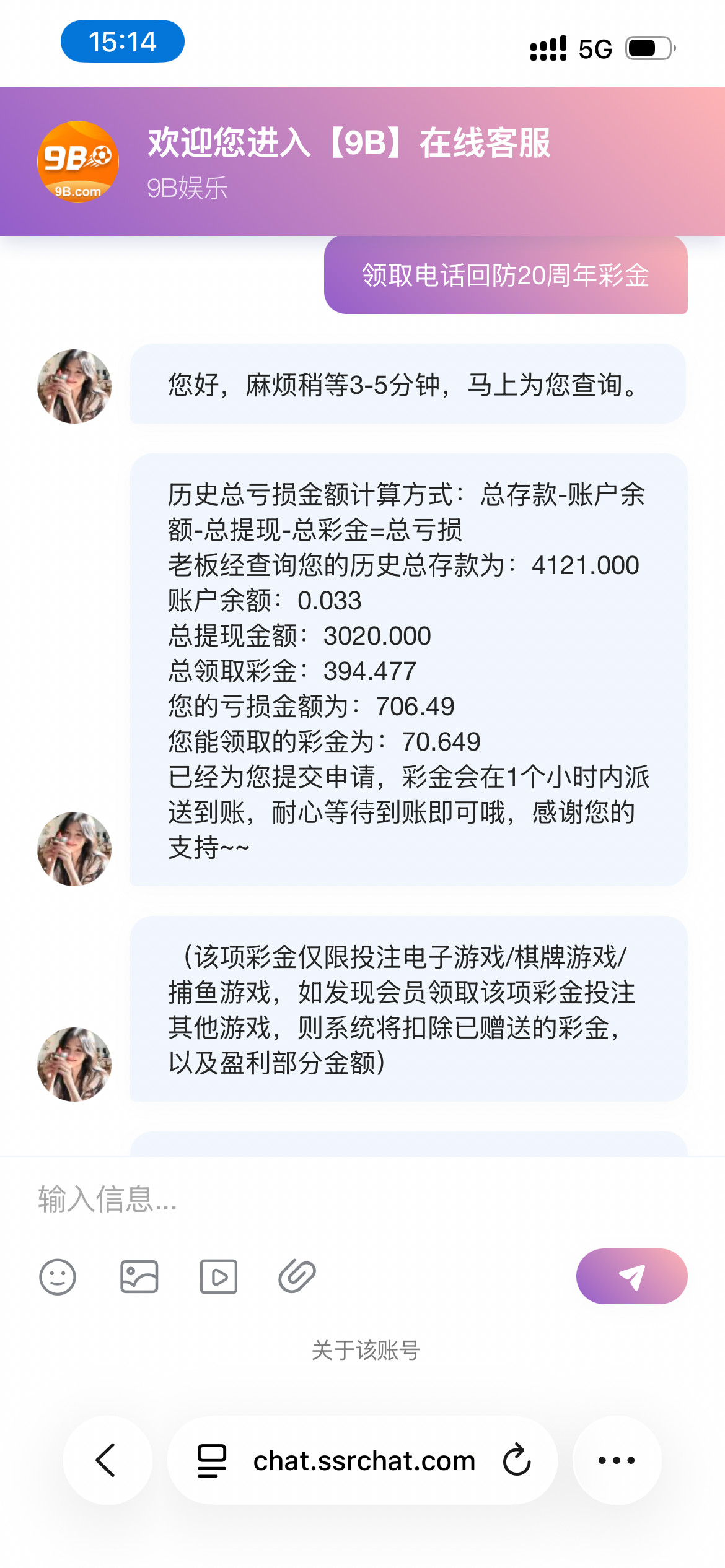Open the page settings icon beside the URL
Screen dimensions: 725x1568
coord(211,1460)
